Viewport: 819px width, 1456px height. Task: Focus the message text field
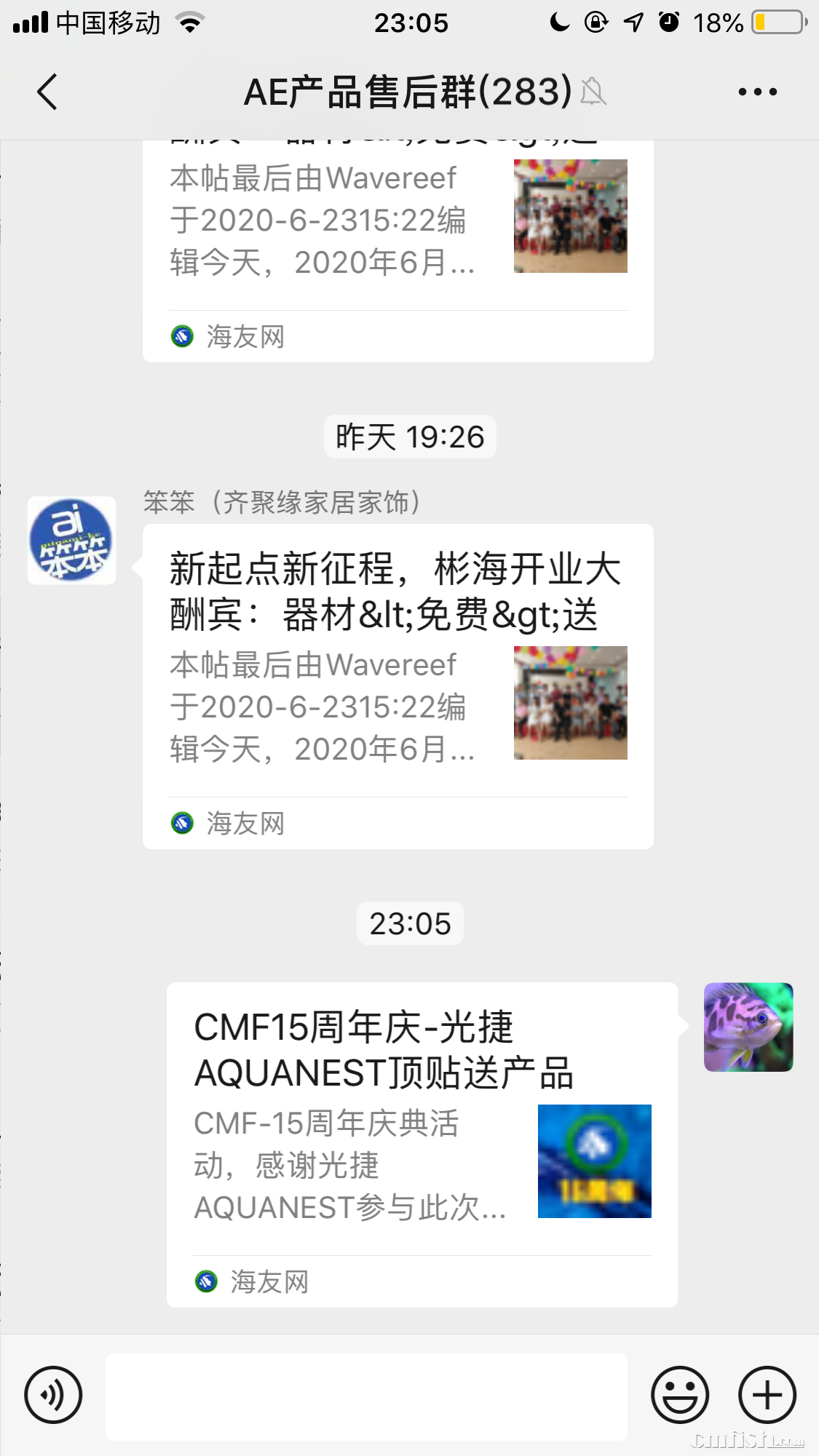tap(366, 1396)
